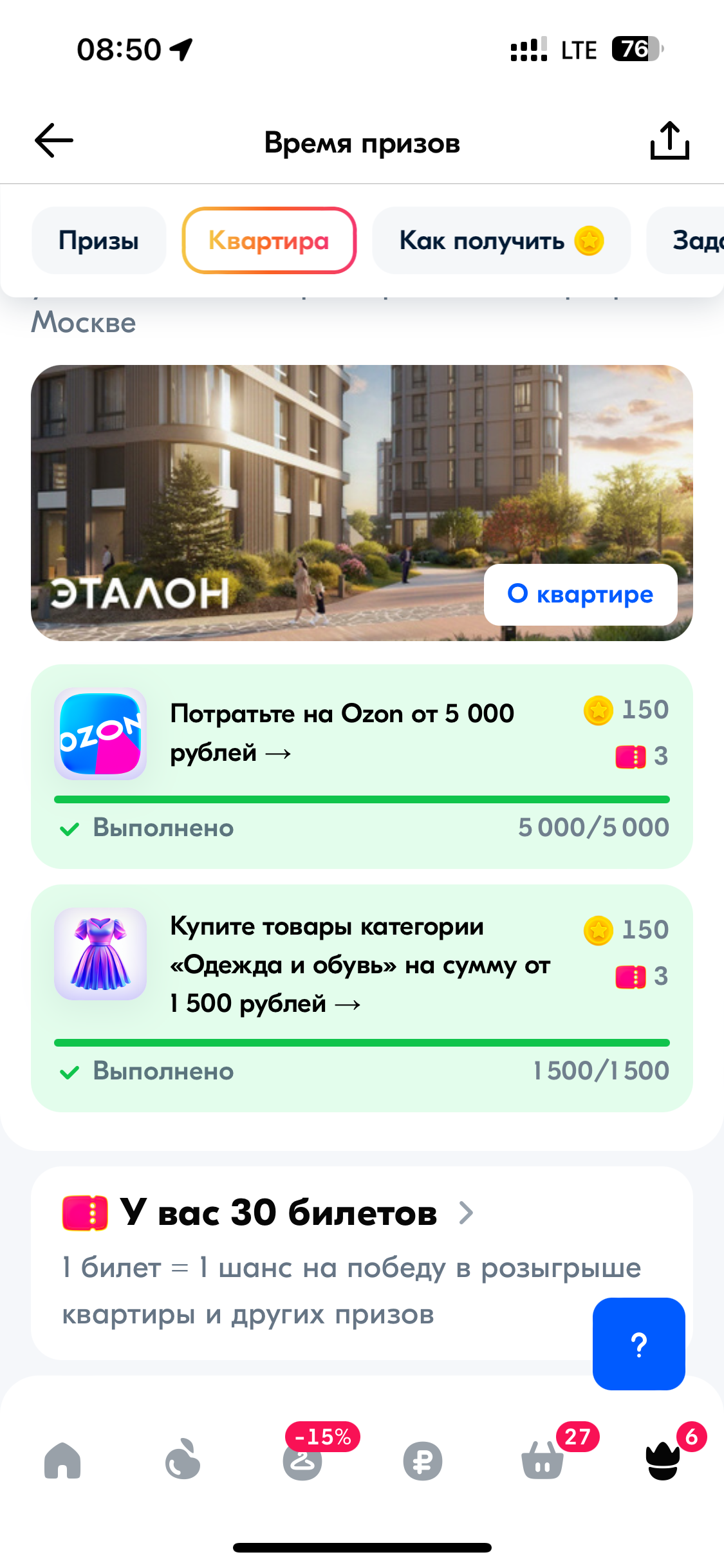This screenshot has height=1568, width=724.
Task: Switch to the Призы tab
Action: click(x=98, y=241)
